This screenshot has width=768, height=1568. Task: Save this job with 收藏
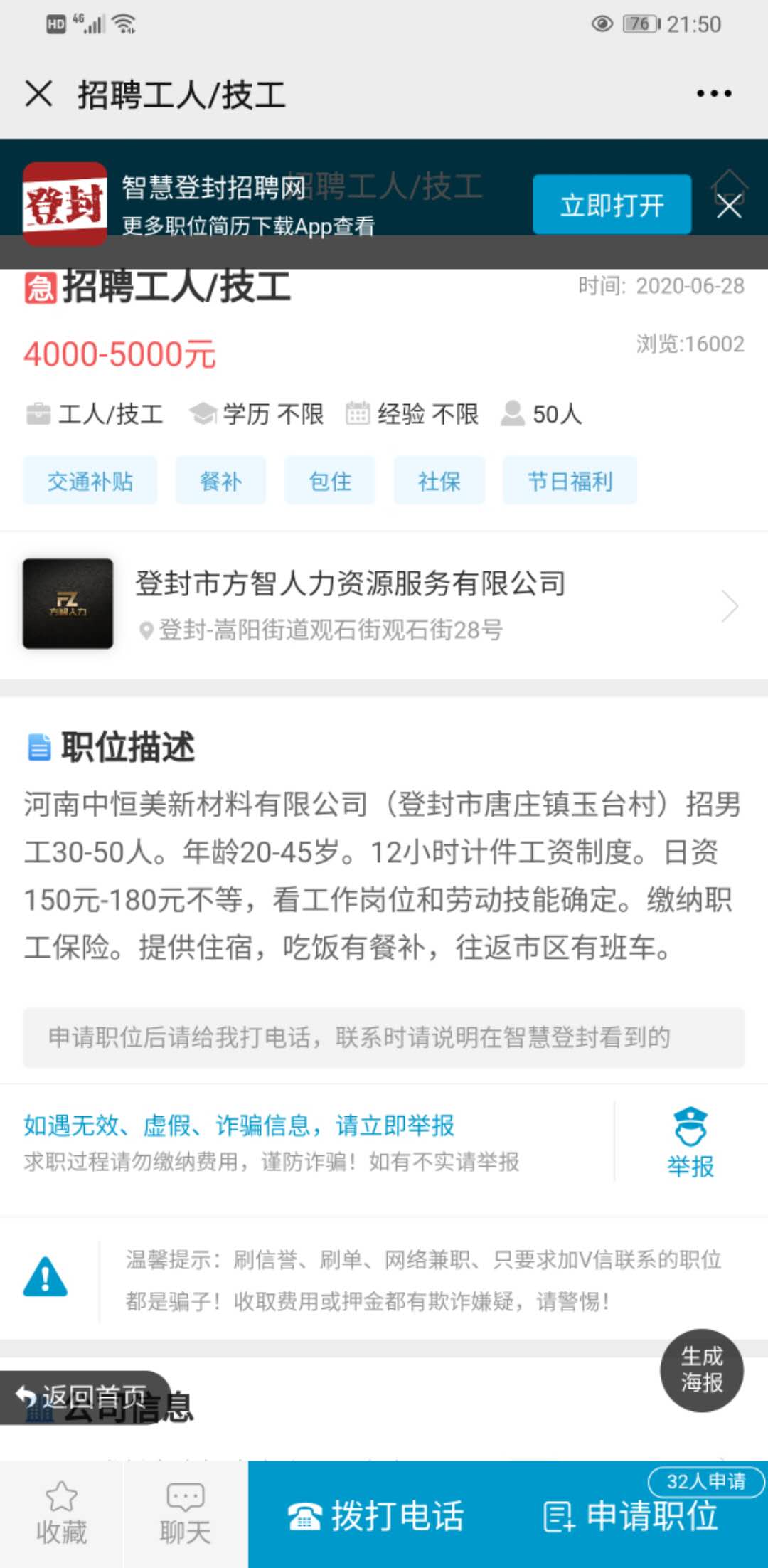coord(61,1514)
